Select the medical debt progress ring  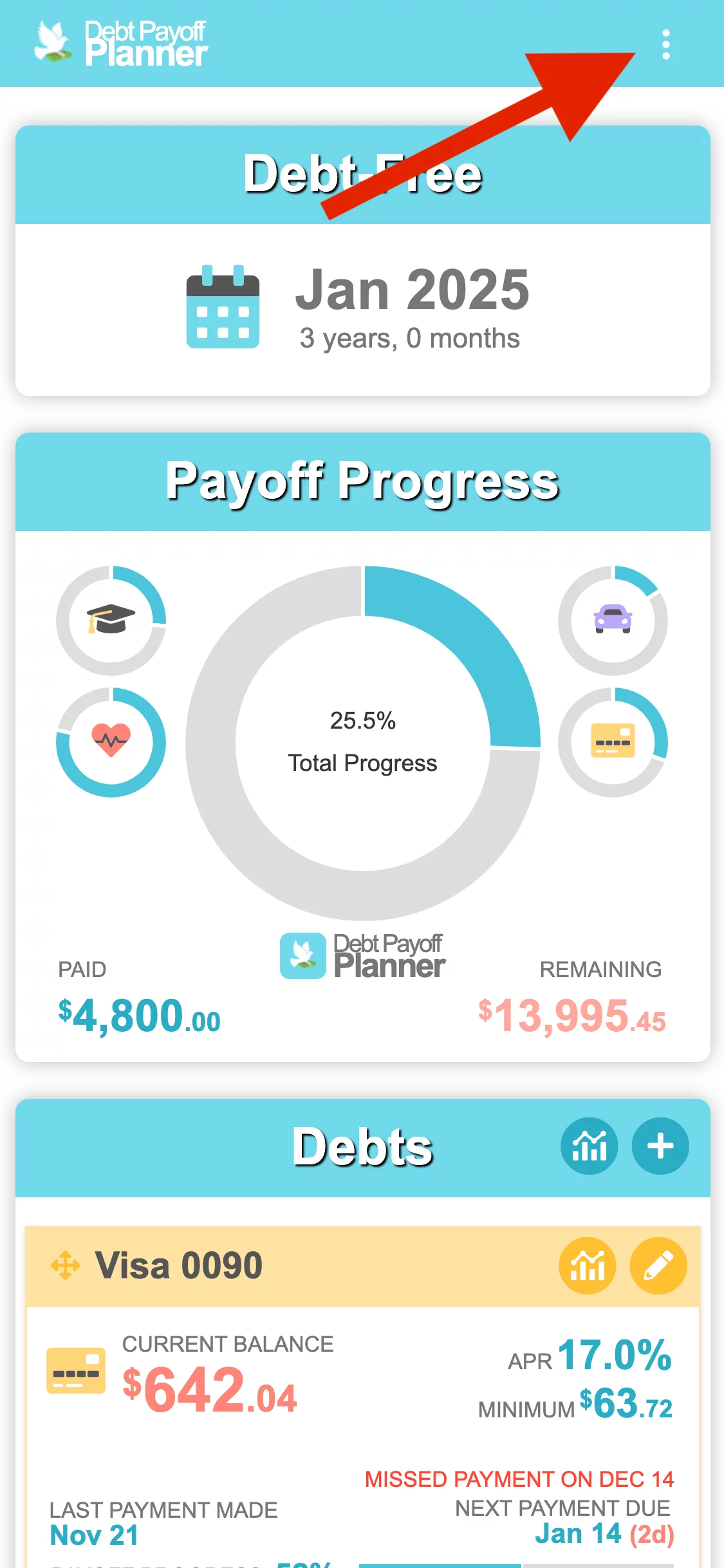(x=111, y=742)
